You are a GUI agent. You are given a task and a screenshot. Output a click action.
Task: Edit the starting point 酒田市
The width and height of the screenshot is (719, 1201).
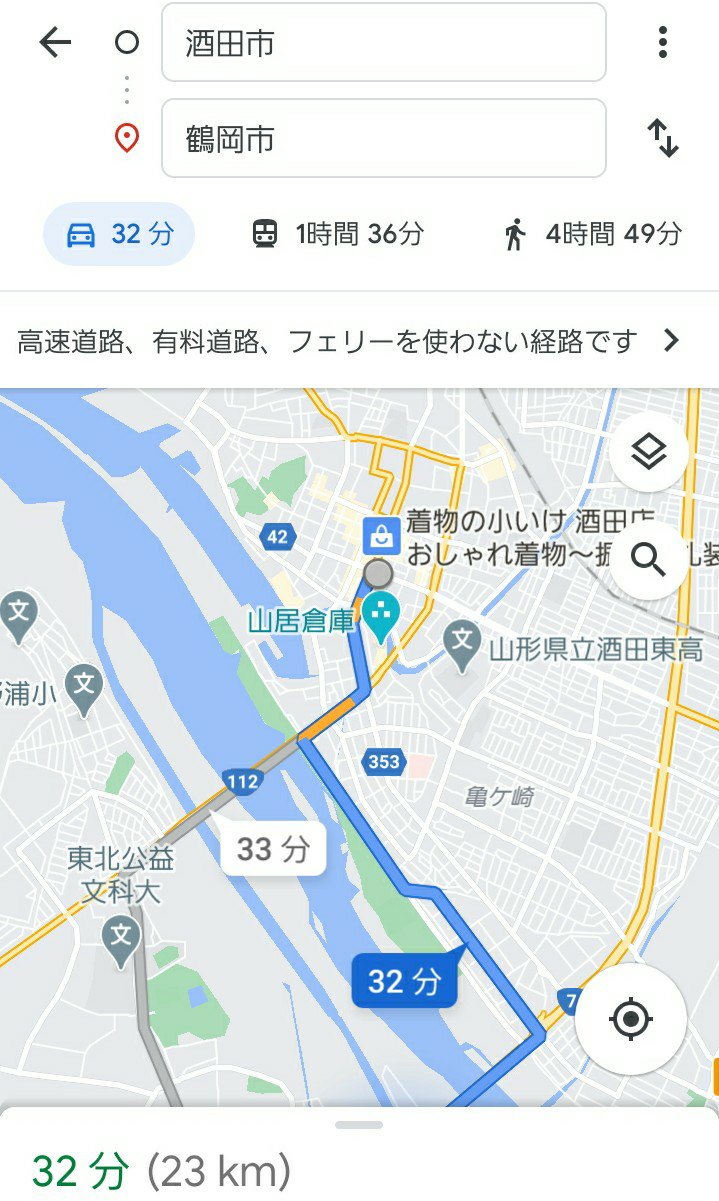(383, 43)
